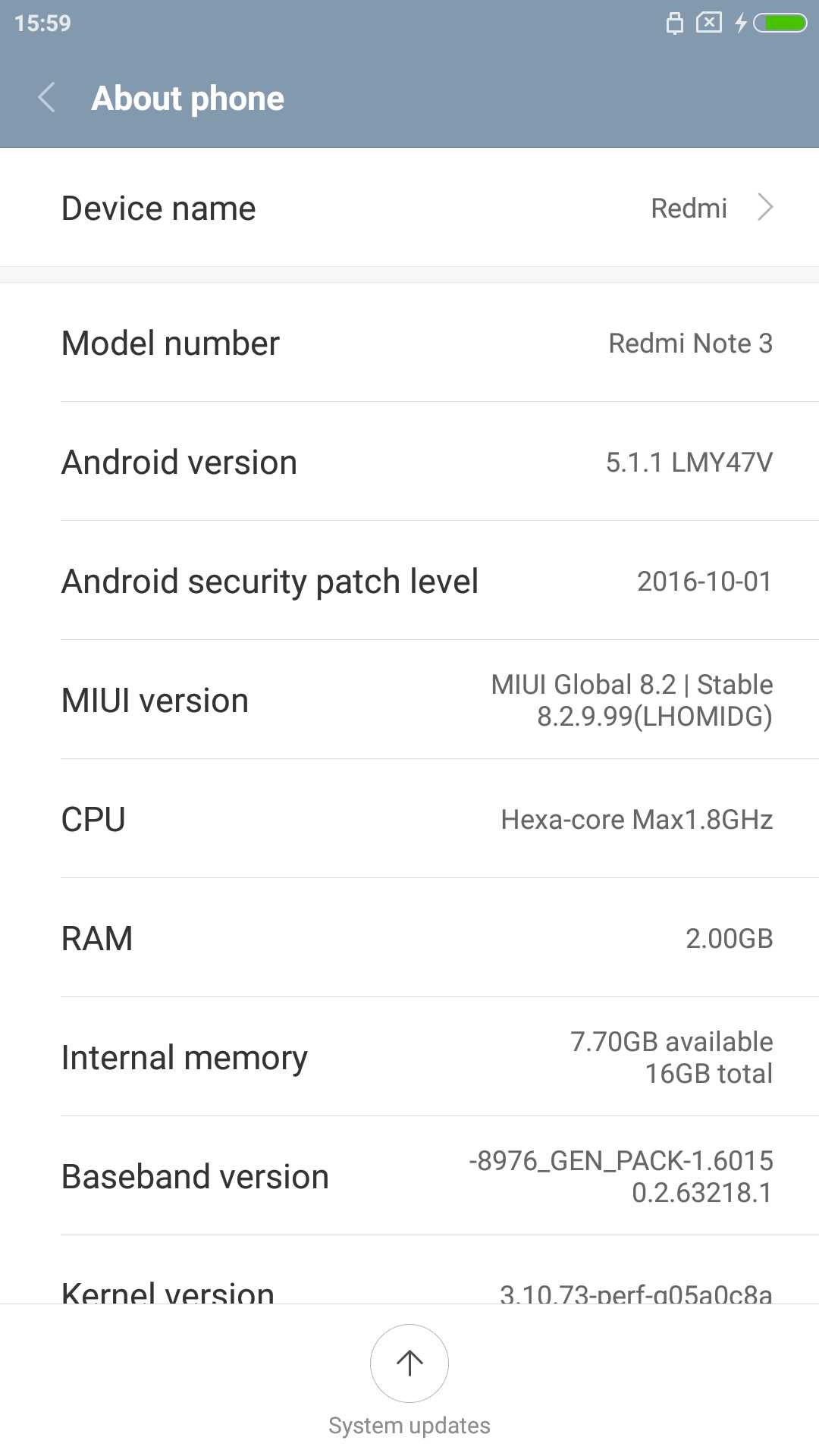The height and width of the screenshot is (1456, 819).
Task: Open System updates
Action: 409,1363
